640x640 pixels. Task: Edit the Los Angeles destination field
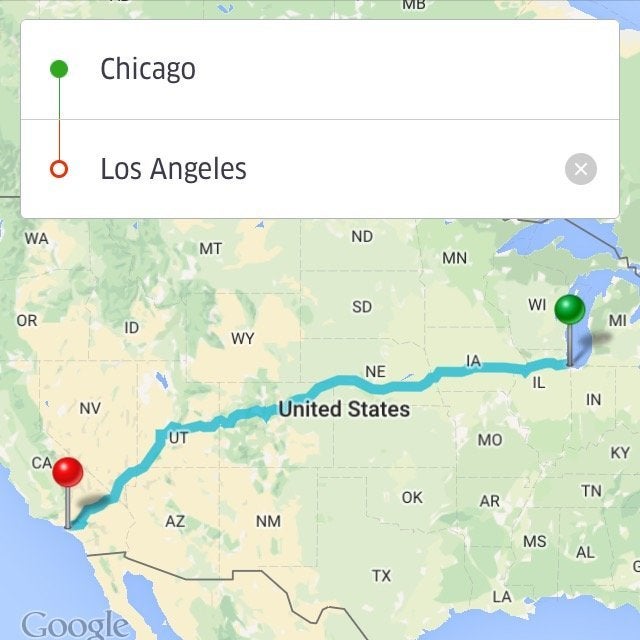(x=300, y=169)
